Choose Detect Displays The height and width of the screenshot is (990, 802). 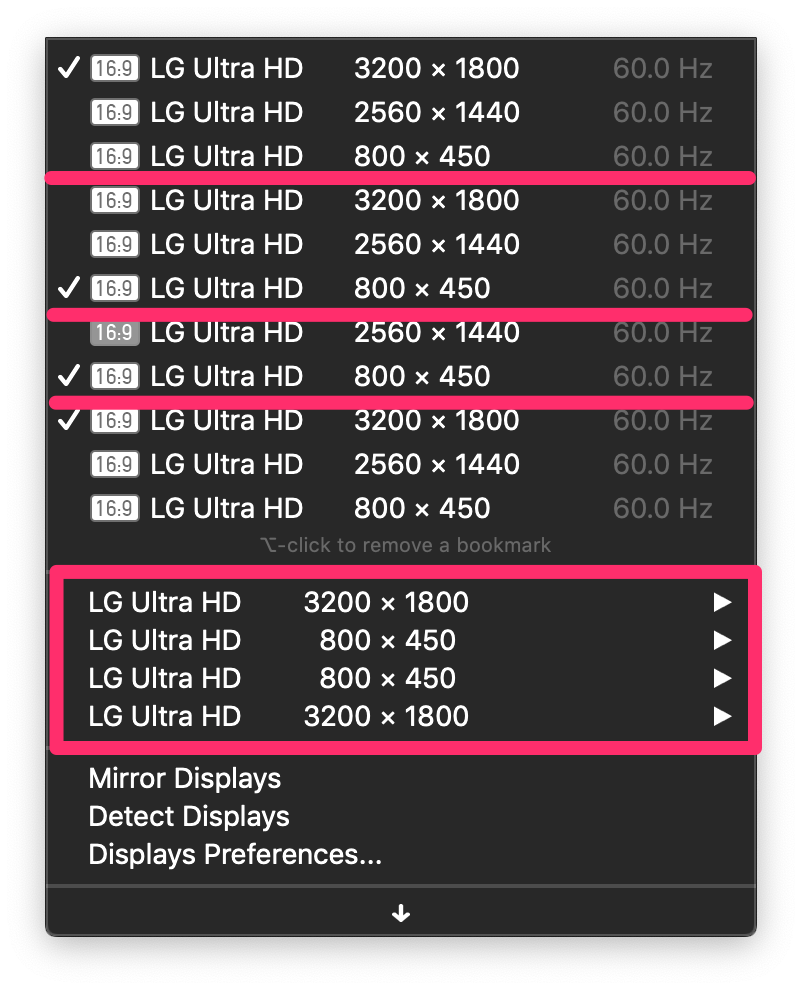point(189,816)
